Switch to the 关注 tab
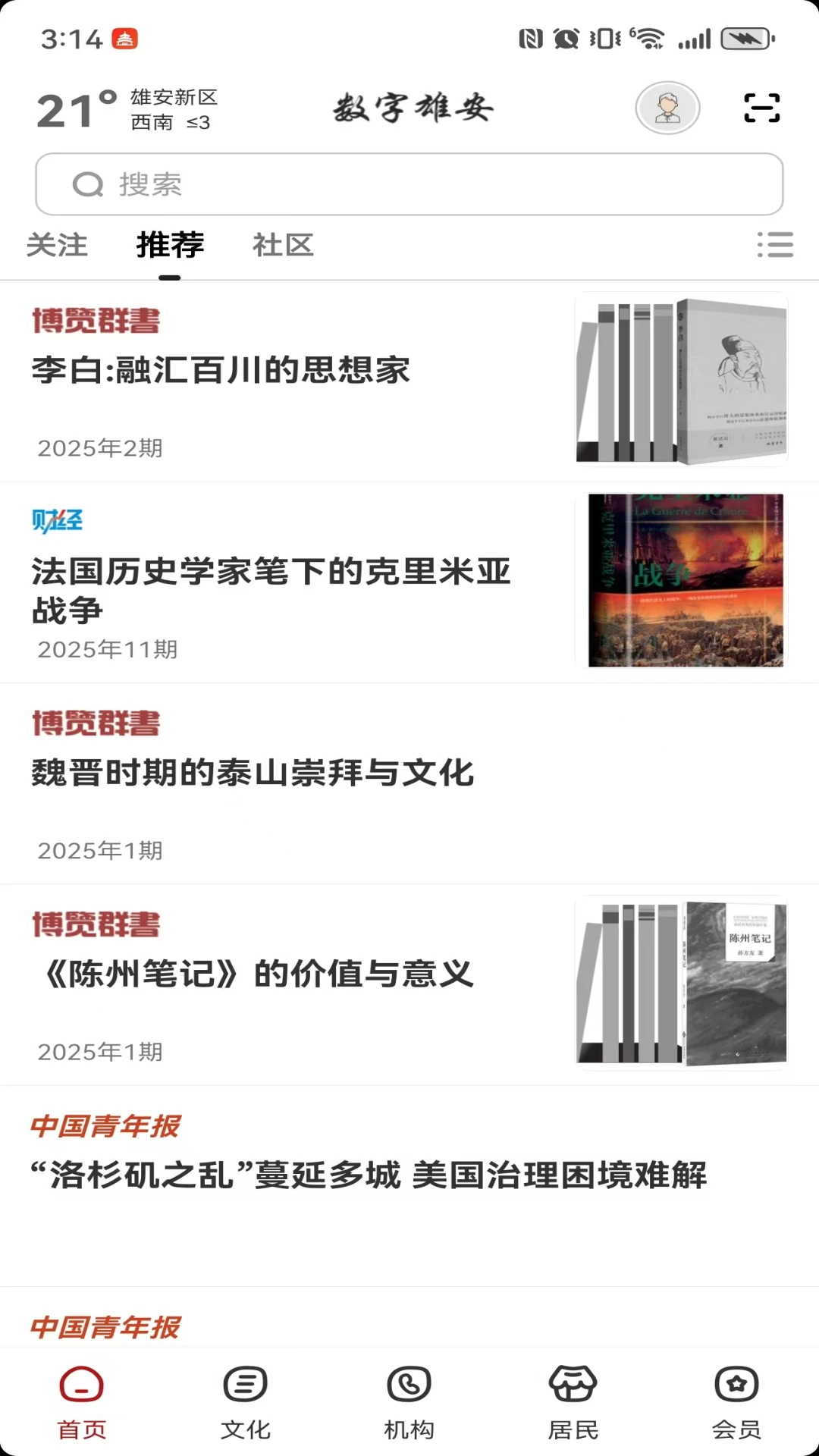Image resolution: width=819 pixels, height=1456 pixels. coord(57,245)
